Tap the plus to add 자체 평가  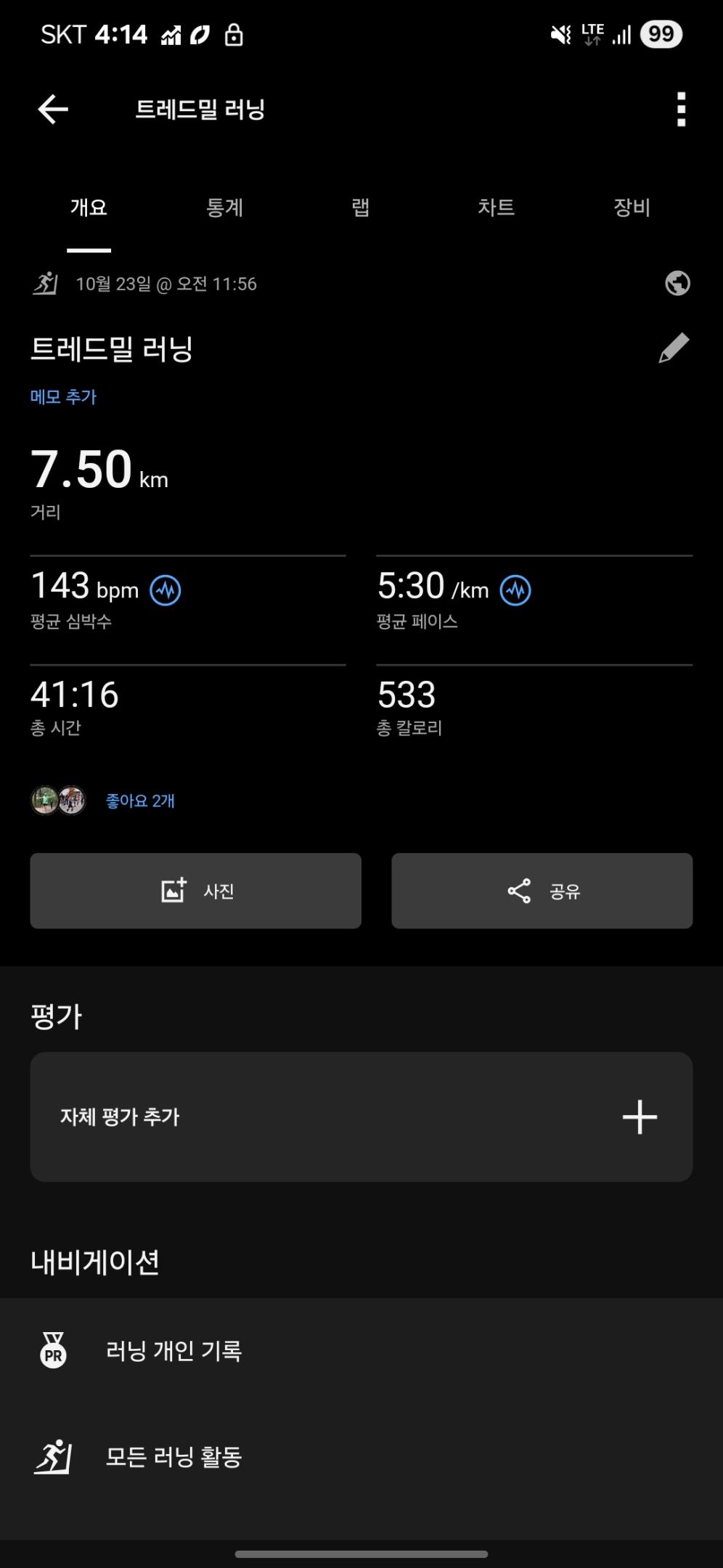pyautogui.click(x=640, y=1118)
